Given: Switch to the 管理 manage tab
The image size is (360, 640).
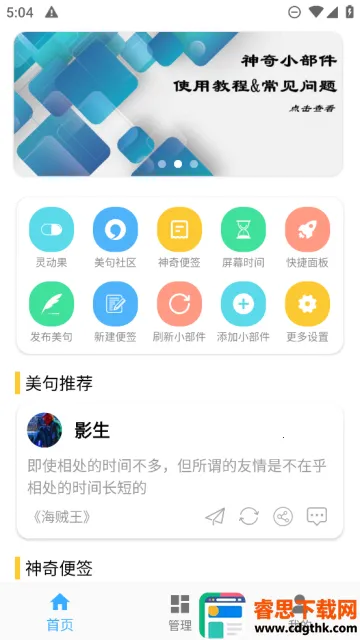Looking at the screenshot, I should point(180,612).
